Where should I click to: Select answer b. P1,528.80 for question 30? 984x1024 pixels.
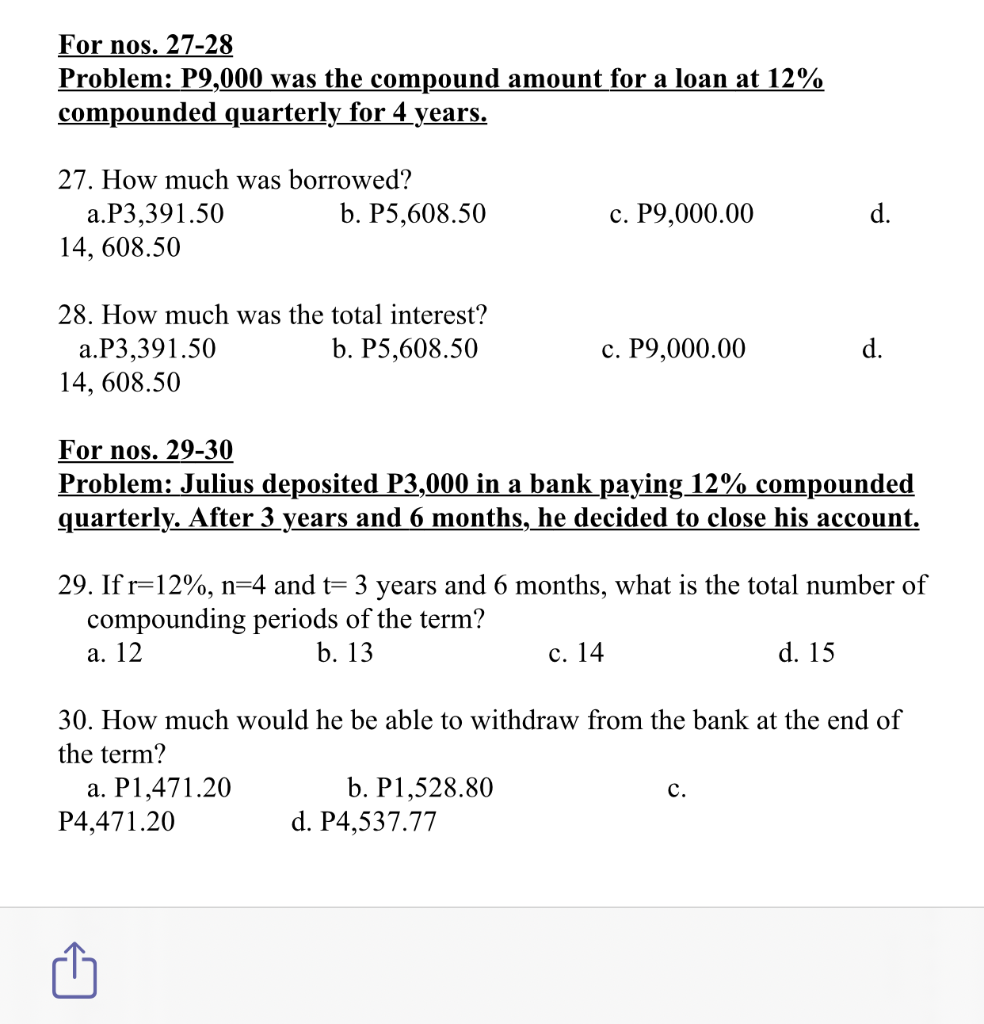click(419, 787)
